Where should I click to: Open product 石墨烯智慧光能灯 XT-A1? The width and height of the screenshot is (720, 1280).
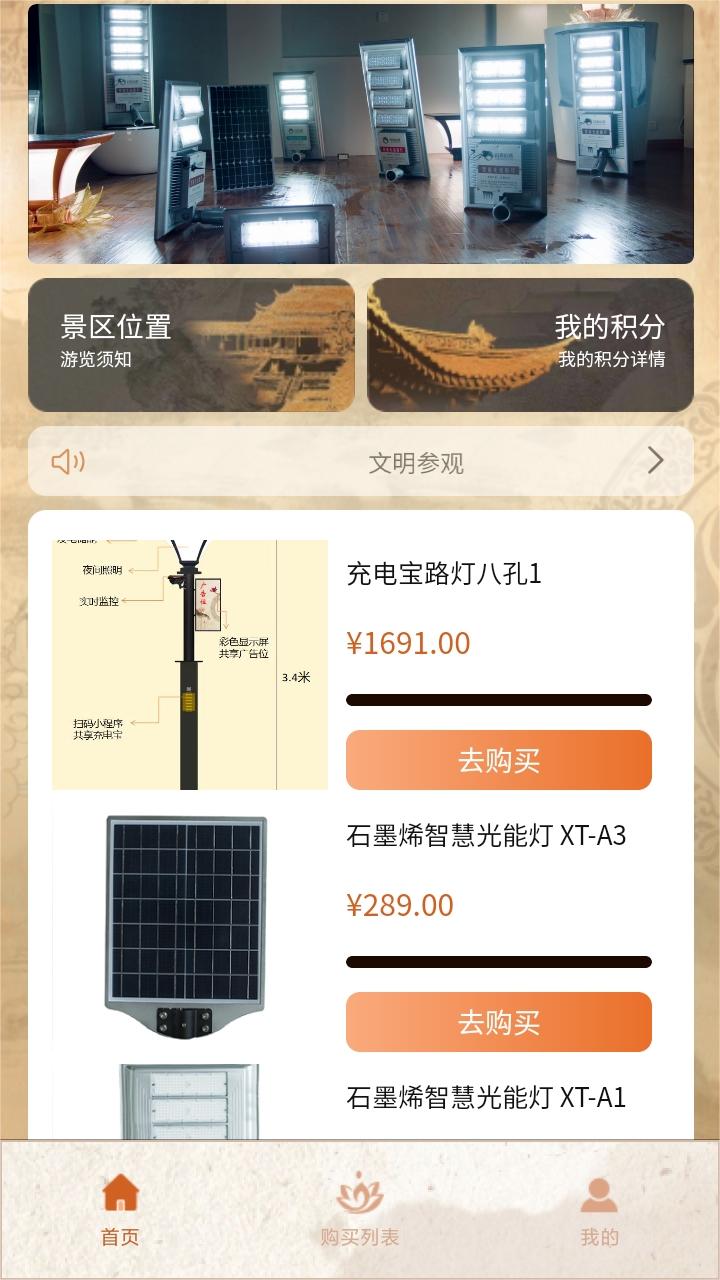(x=484, y=1100)
